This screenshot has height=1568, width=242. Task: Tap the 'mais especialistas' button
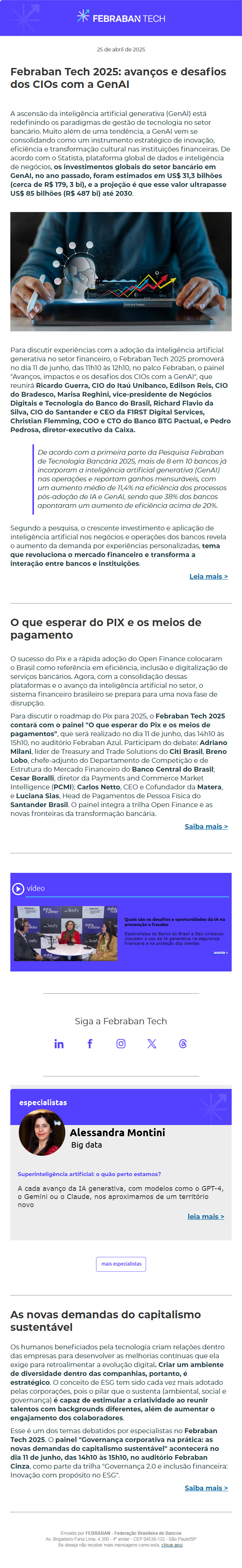(121, 1264)
